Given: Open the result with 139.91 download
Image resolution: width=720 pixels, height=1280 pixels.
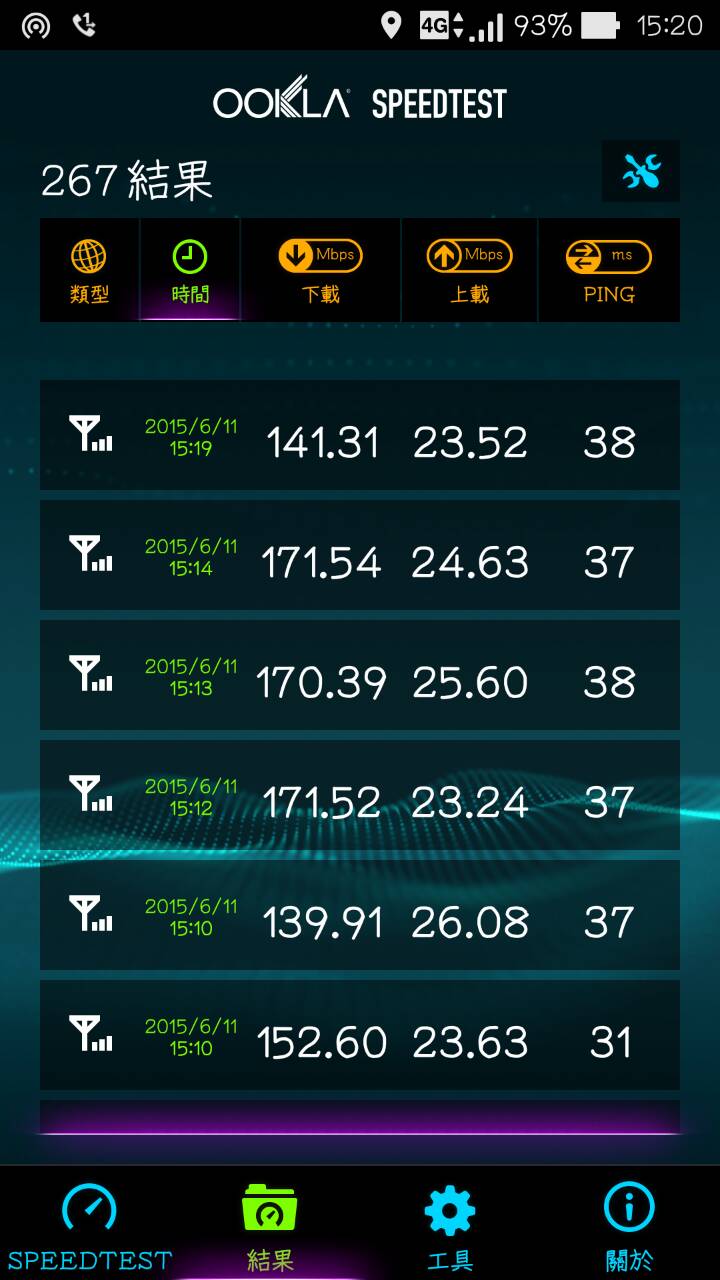Looking at the screenshot, I should [360, 915].
